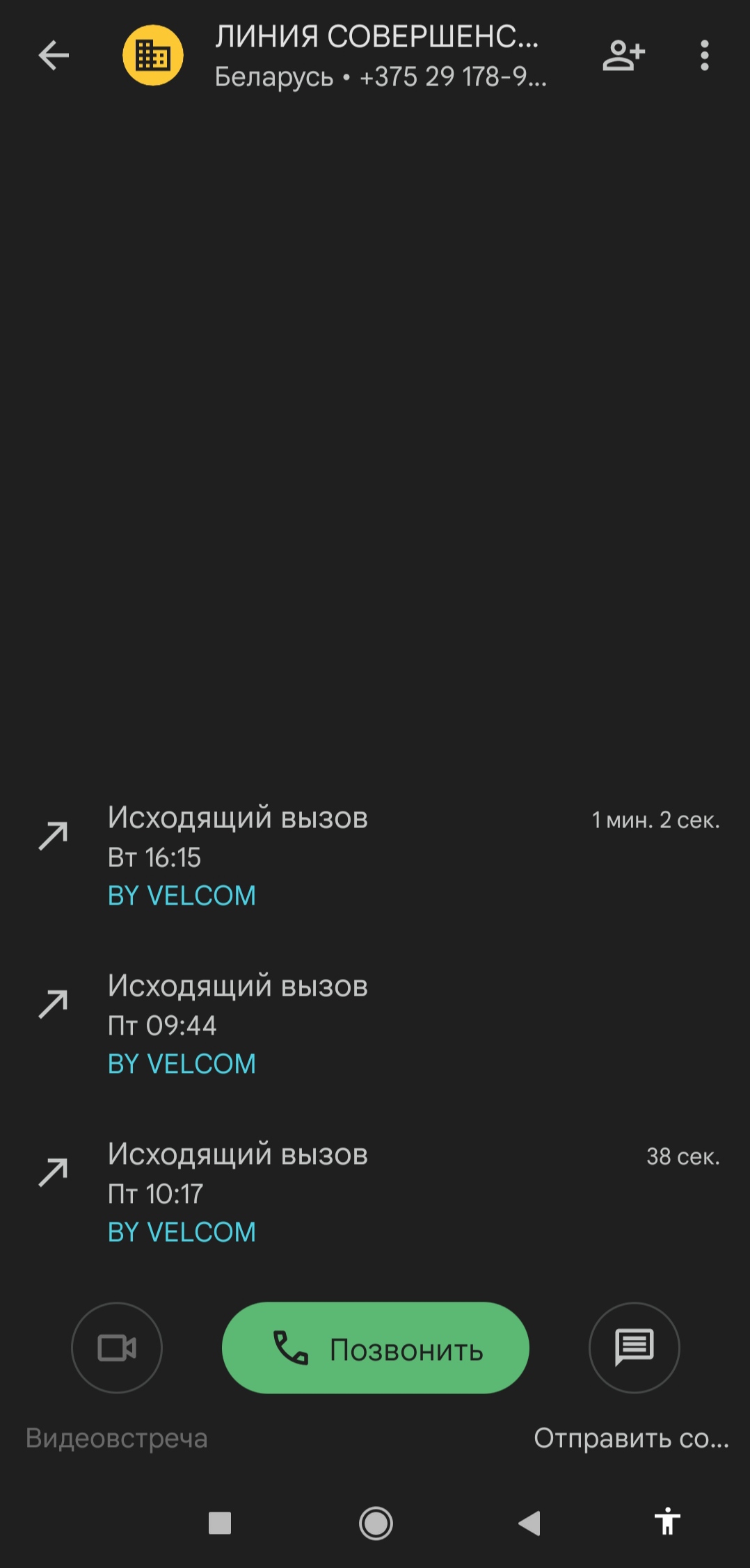The width and height of the screenshot is (750, 1568).
Task: Tap the green Позвонить call button
Action: pyautogui.click(x=376, y=1348)
